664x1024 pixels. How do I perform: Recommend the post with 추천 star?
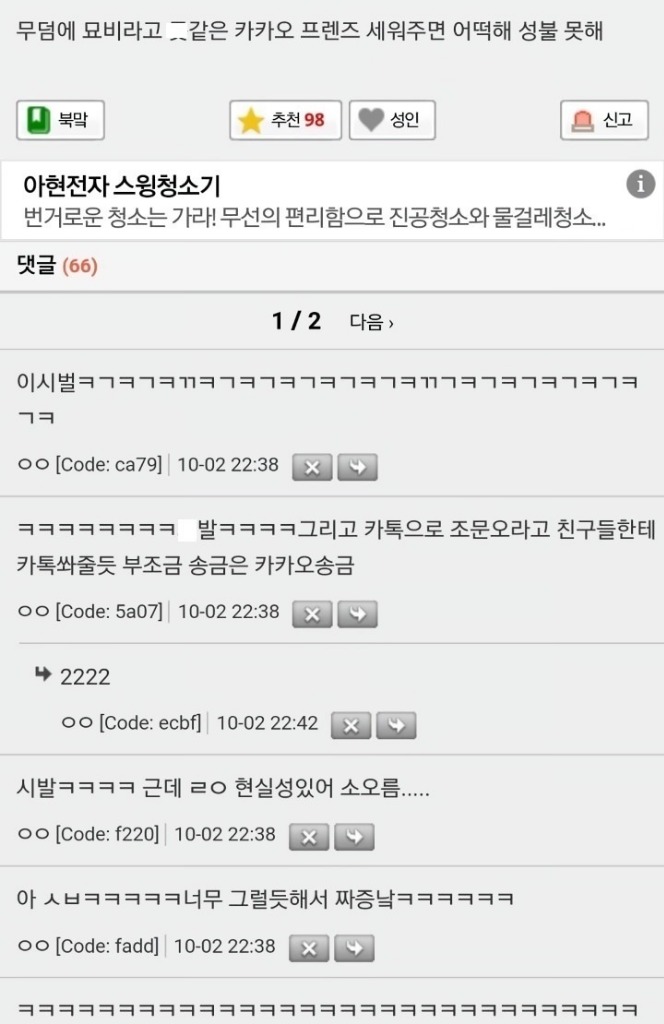click(285, 120)
